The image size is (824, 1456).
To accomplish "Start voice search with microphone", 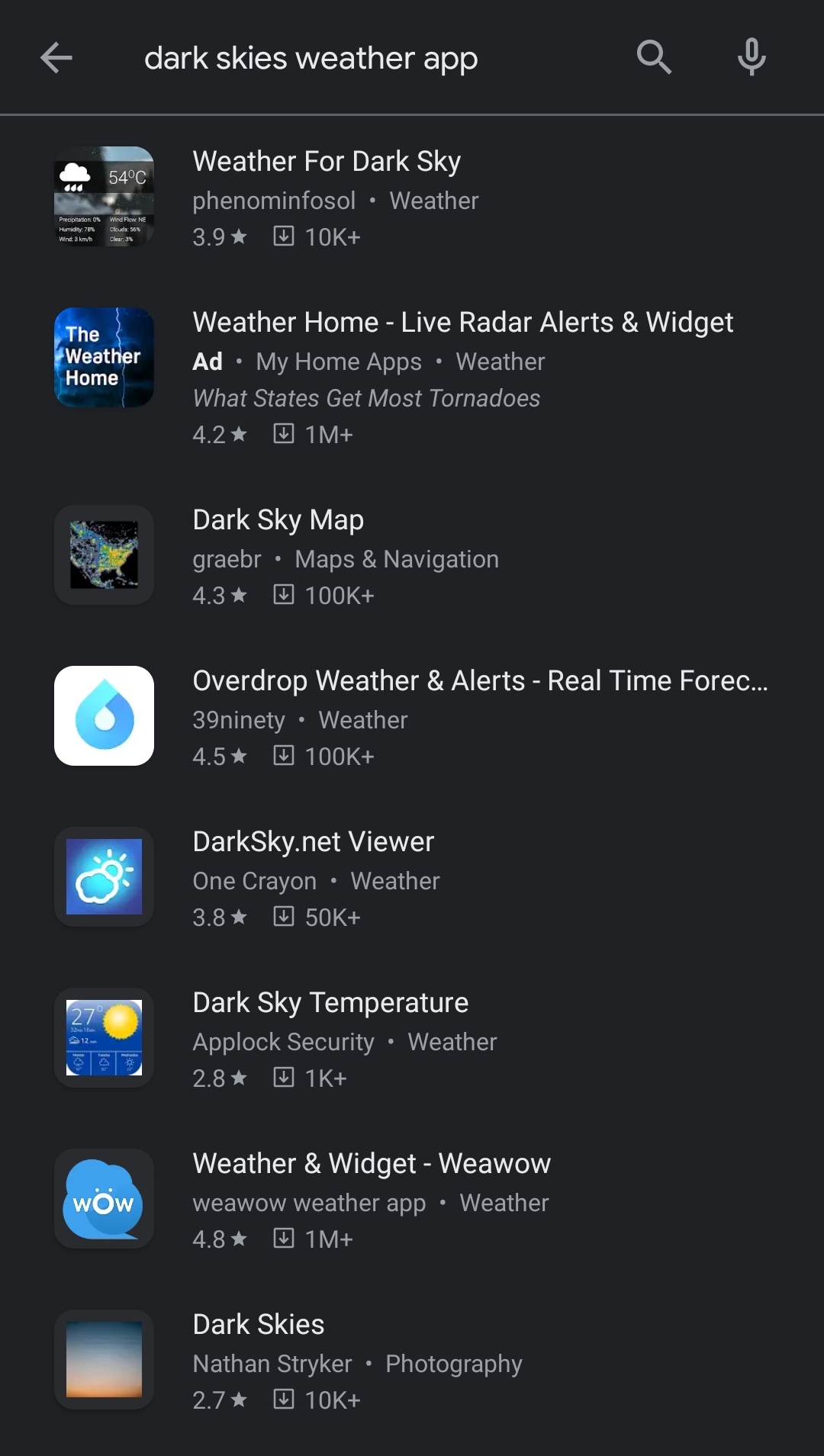I will pyautogui.click(x=752, y=58).
